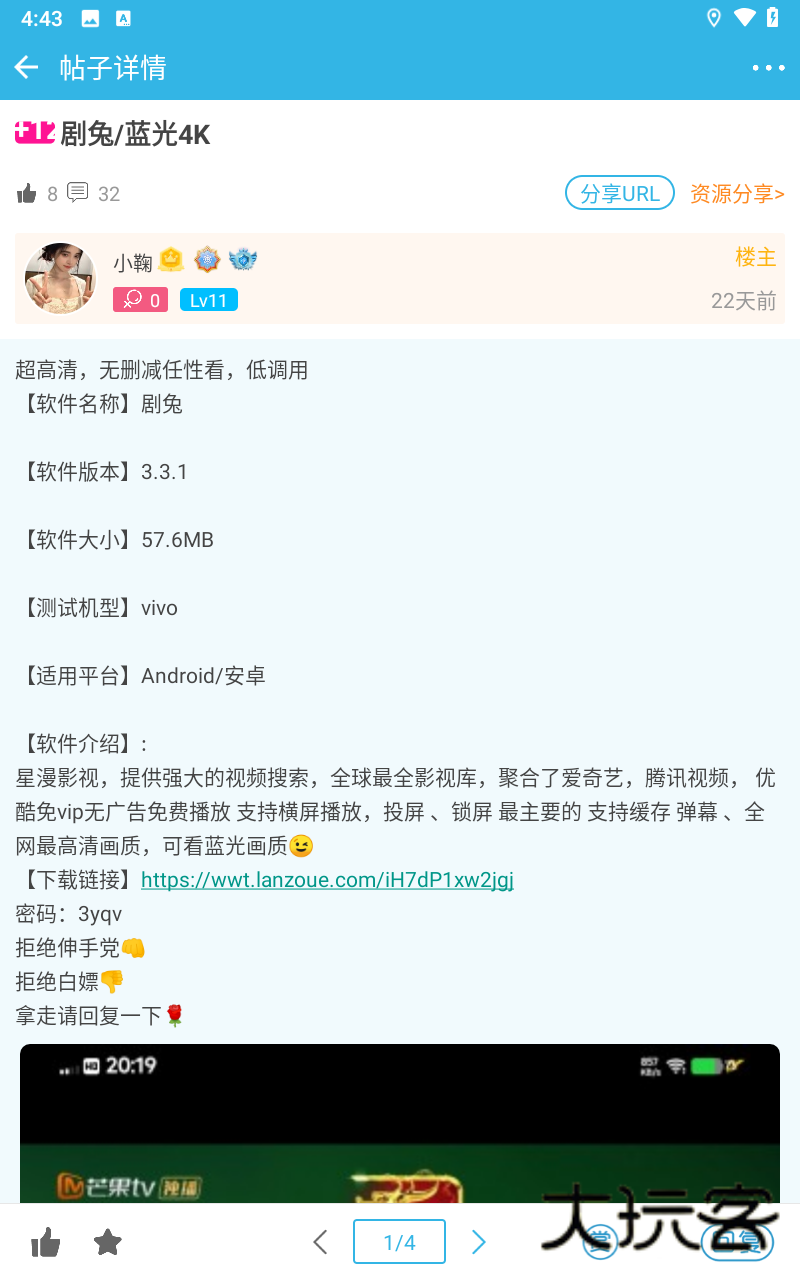Open comments via the speech bubble icon

(x=78, y=192)
